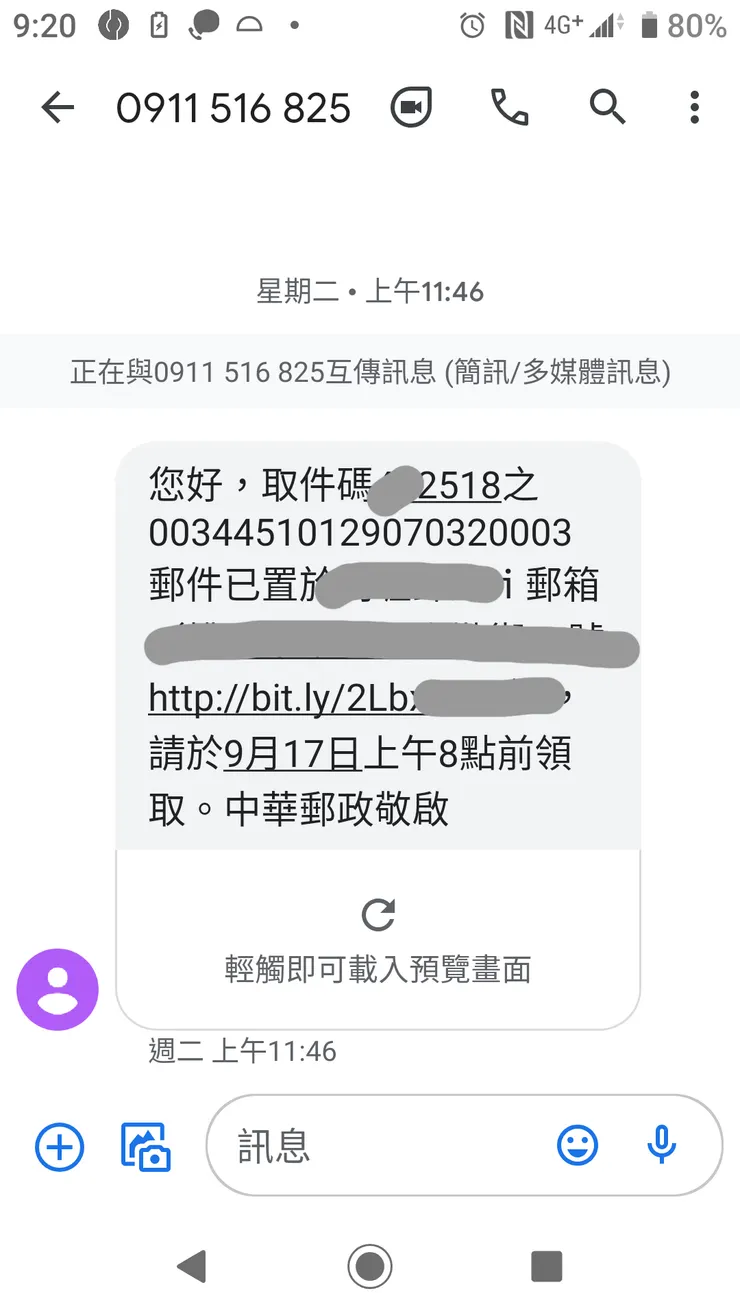
Task: Open the overflow menu with three dots
Action: click(694, 107)
